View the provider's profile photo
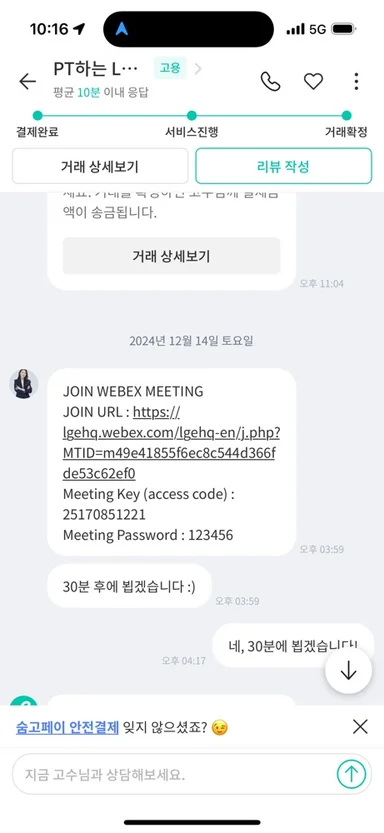The image size is (384, 833). point(23,384)
